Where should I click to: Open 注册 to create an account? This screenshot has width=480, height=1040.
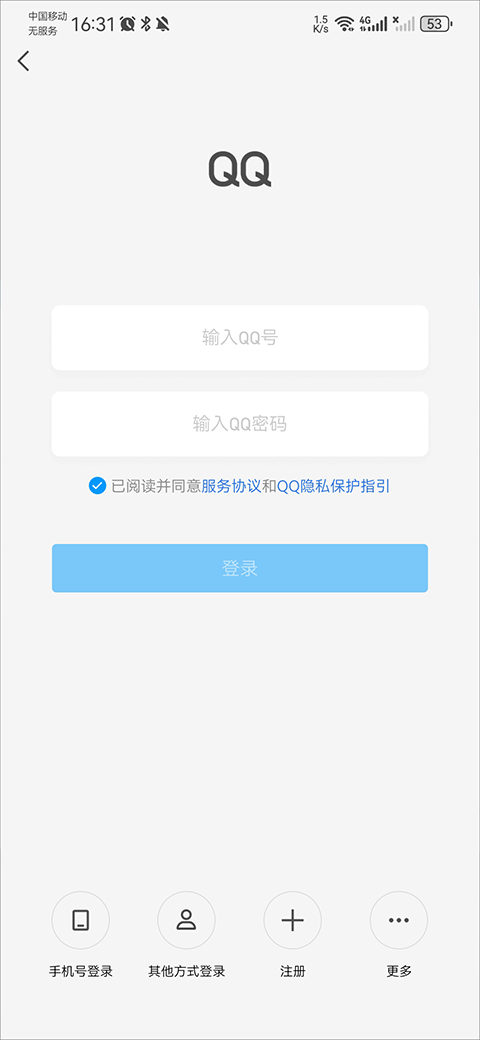pyautogui.click(x=292, y=935)
